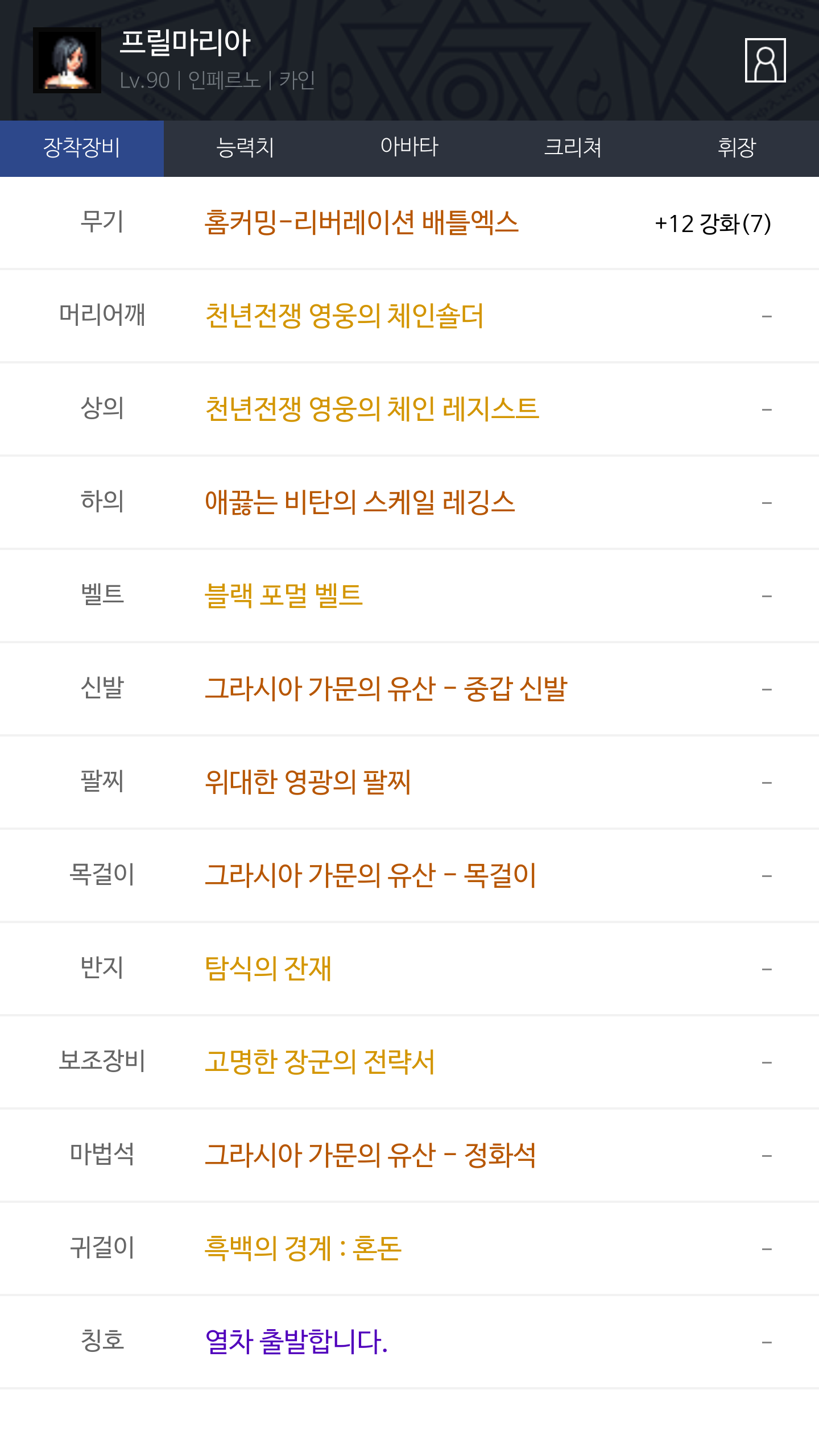Open weapon 홈커밍-리버레이션 배틀엑스

(362, 223)
